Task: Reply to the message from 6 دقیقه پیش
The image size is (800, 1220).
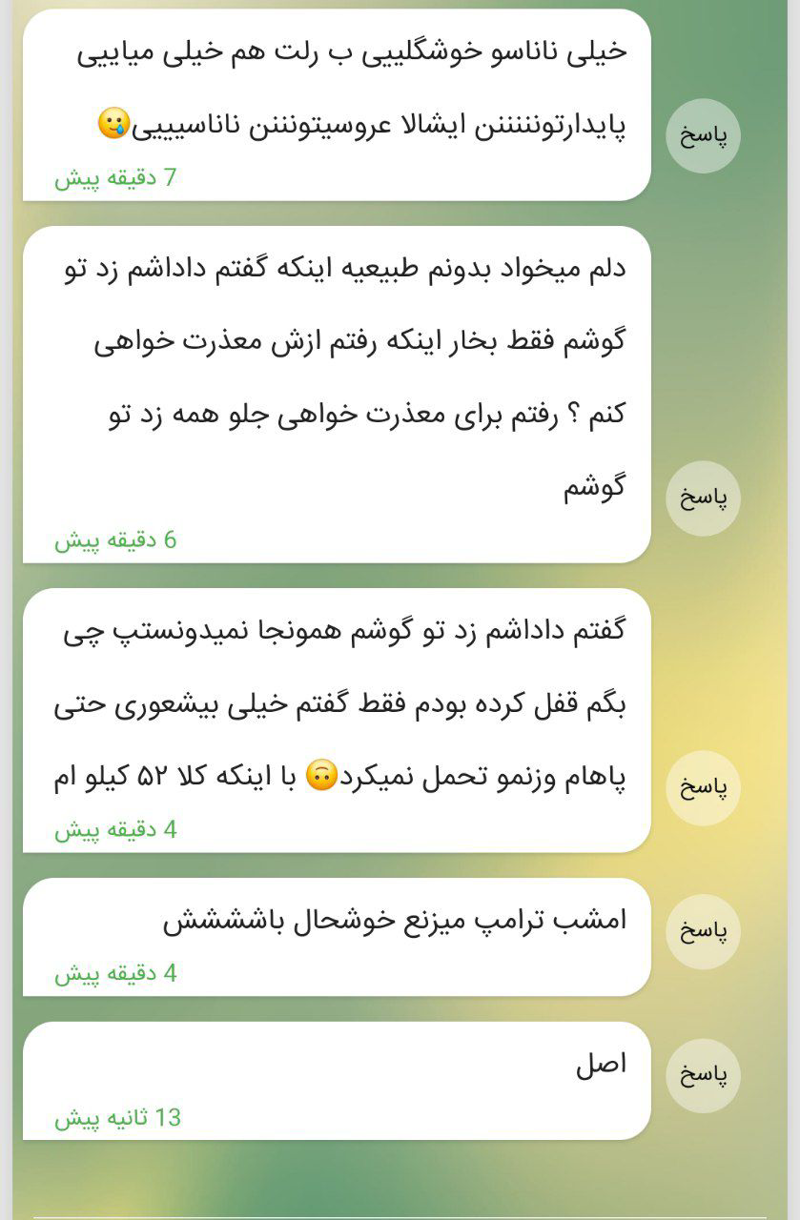Action: tap(703, 498)
